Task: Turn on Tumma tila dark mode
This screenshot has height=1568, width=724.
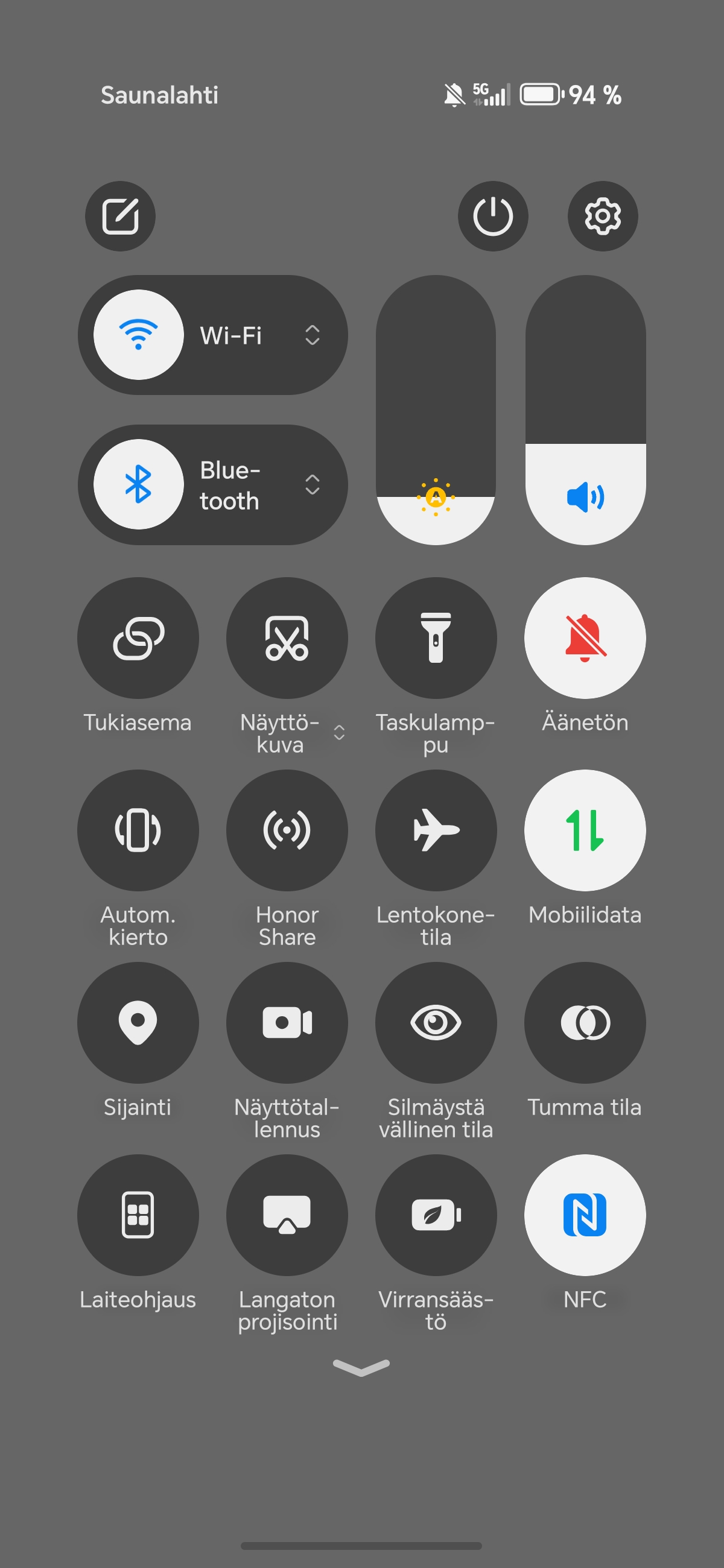Action: (585, 1023)
